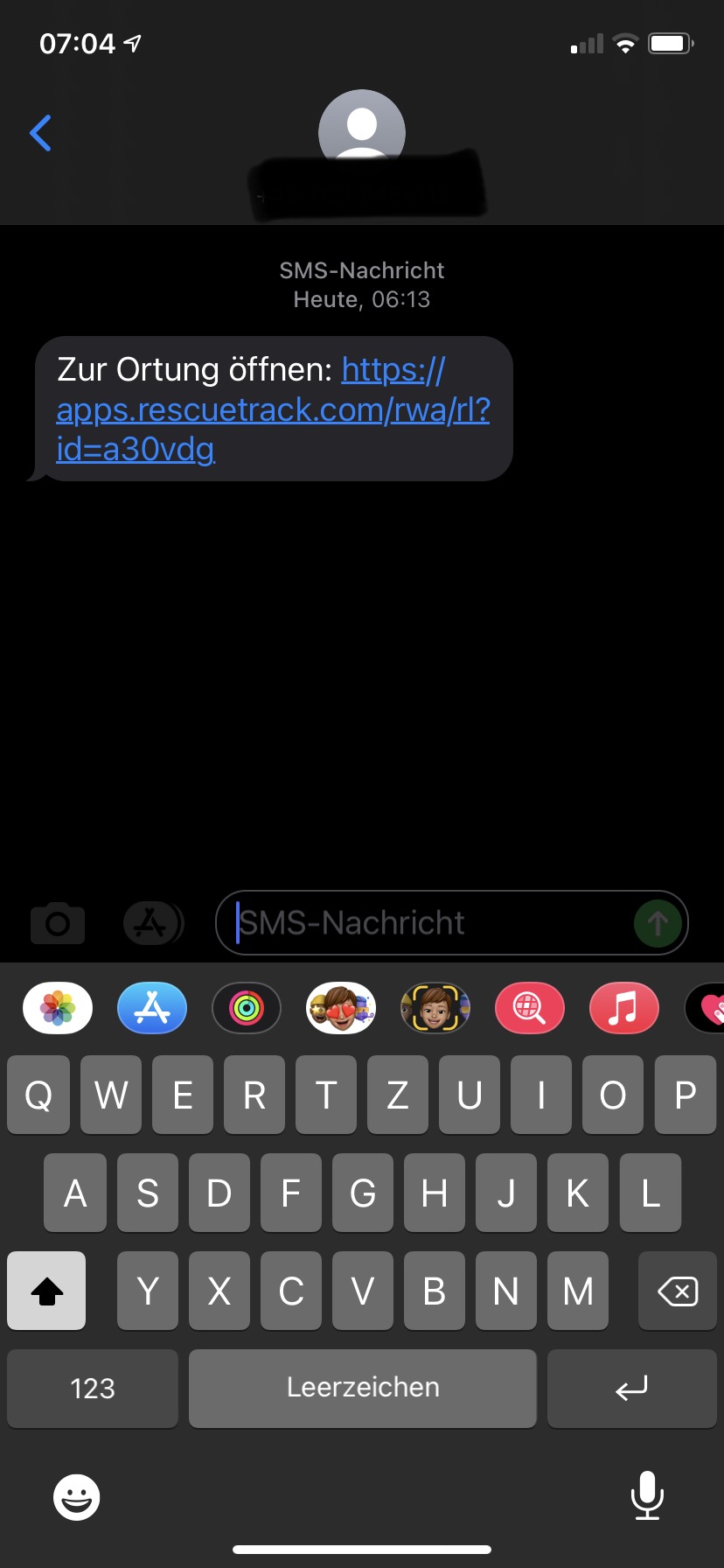Send the message with the arrow button

(x=658, y=922)
